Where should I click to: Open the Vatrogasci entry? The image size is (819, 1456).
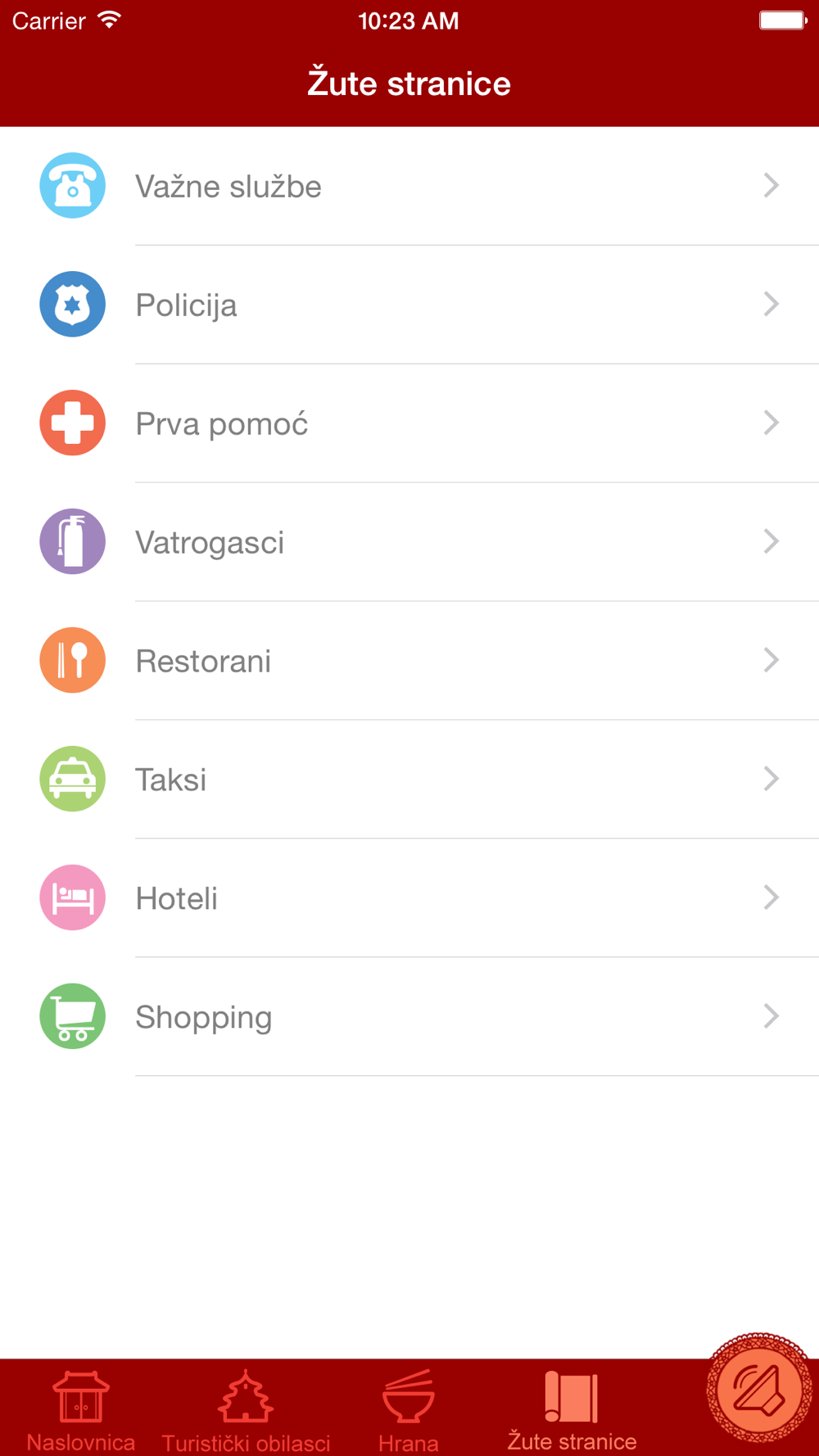[409, 542]
